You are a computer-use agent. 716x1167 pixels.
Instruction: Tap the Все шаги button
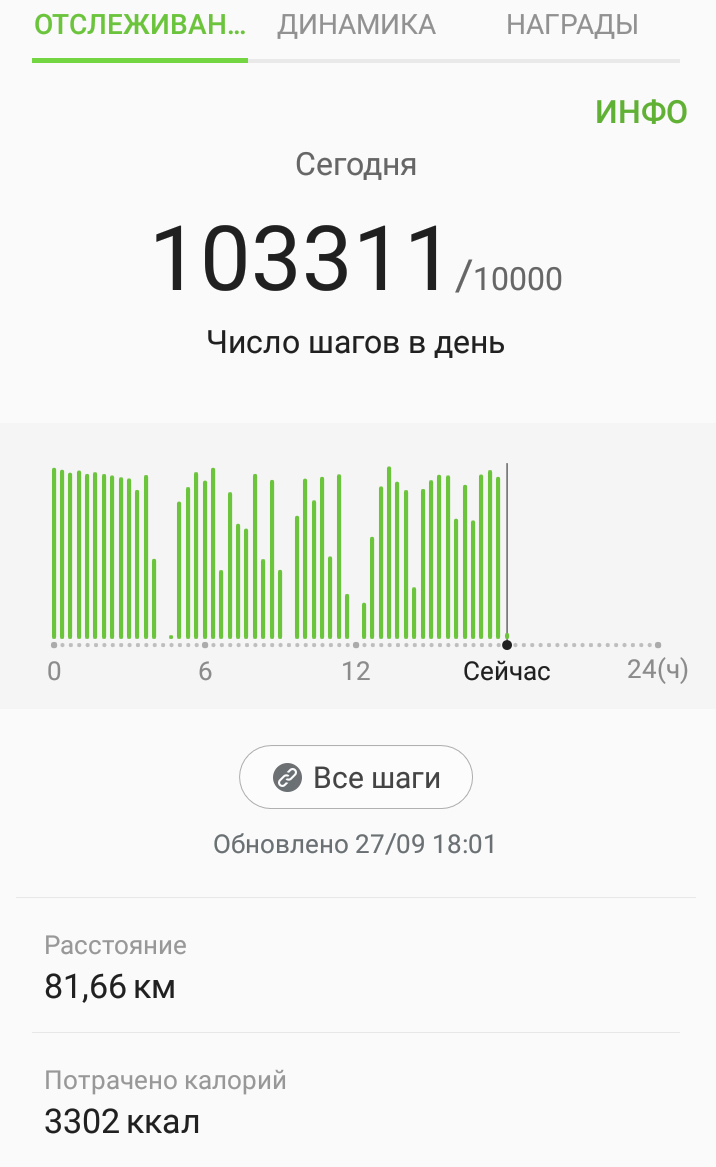(x=356, y=777)
